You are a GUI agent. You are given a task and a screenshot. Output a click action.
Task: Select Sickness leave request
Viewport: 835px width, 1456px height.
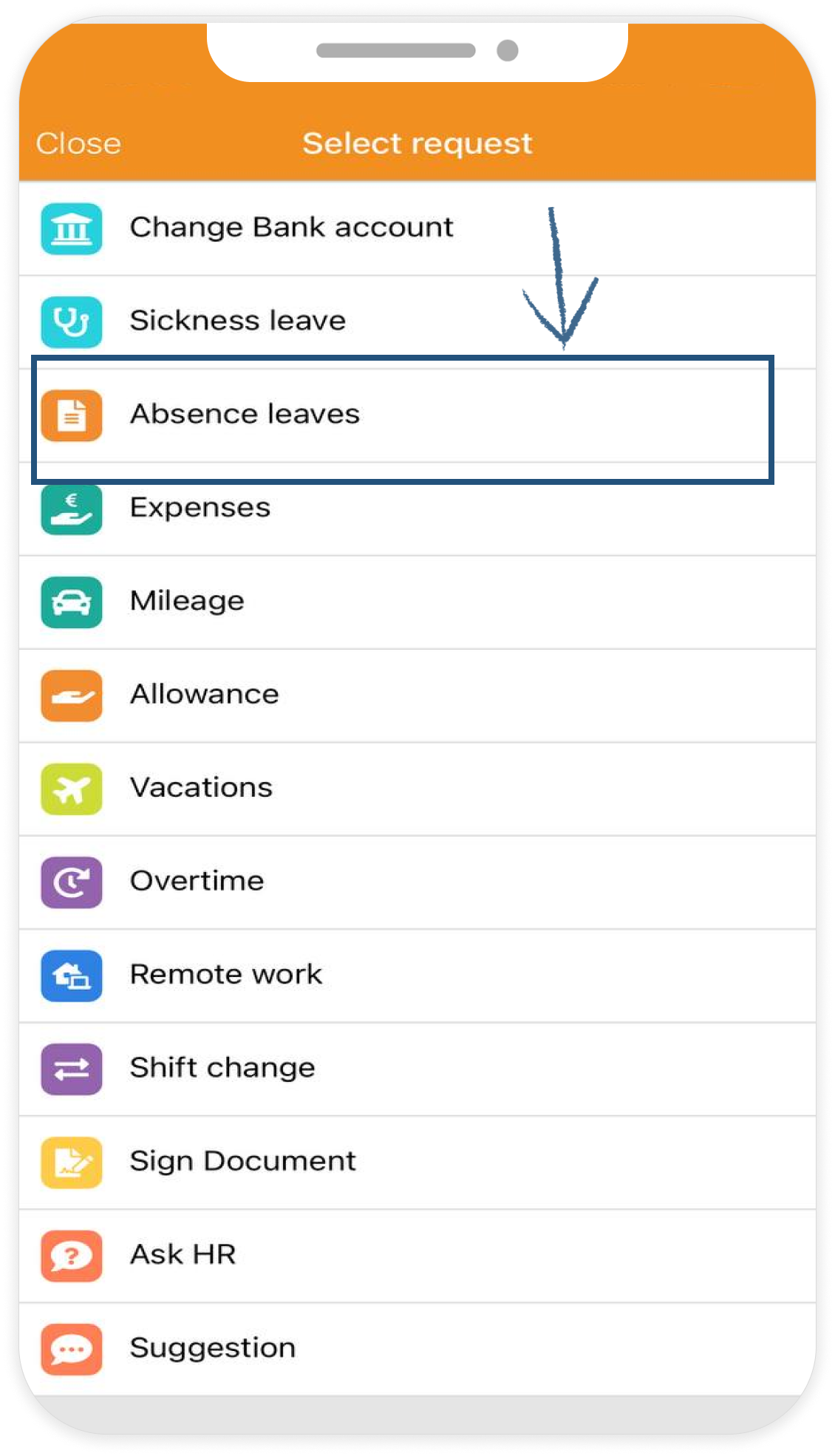(238, 321)
